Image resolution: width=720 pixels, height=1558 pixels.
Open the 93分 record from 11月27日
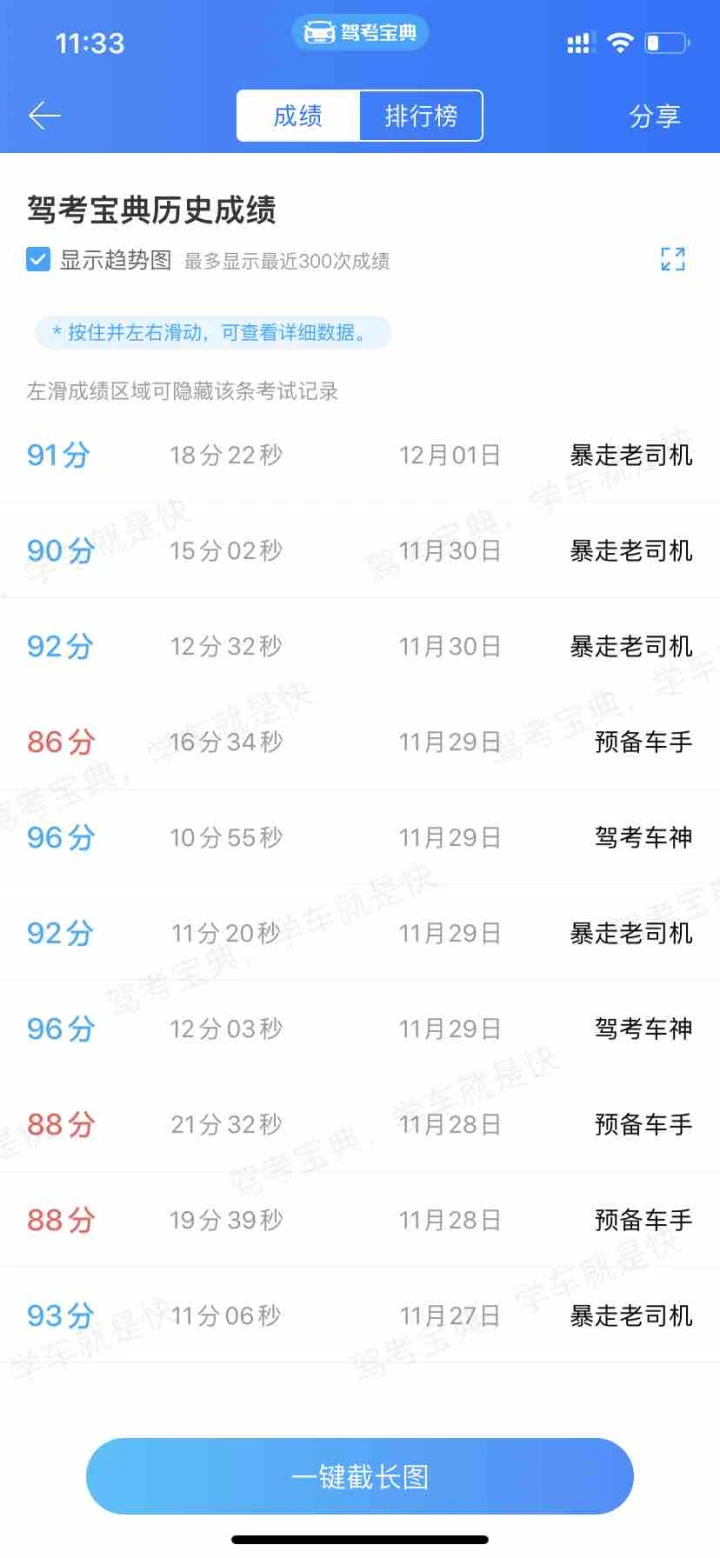point(360,1316)
